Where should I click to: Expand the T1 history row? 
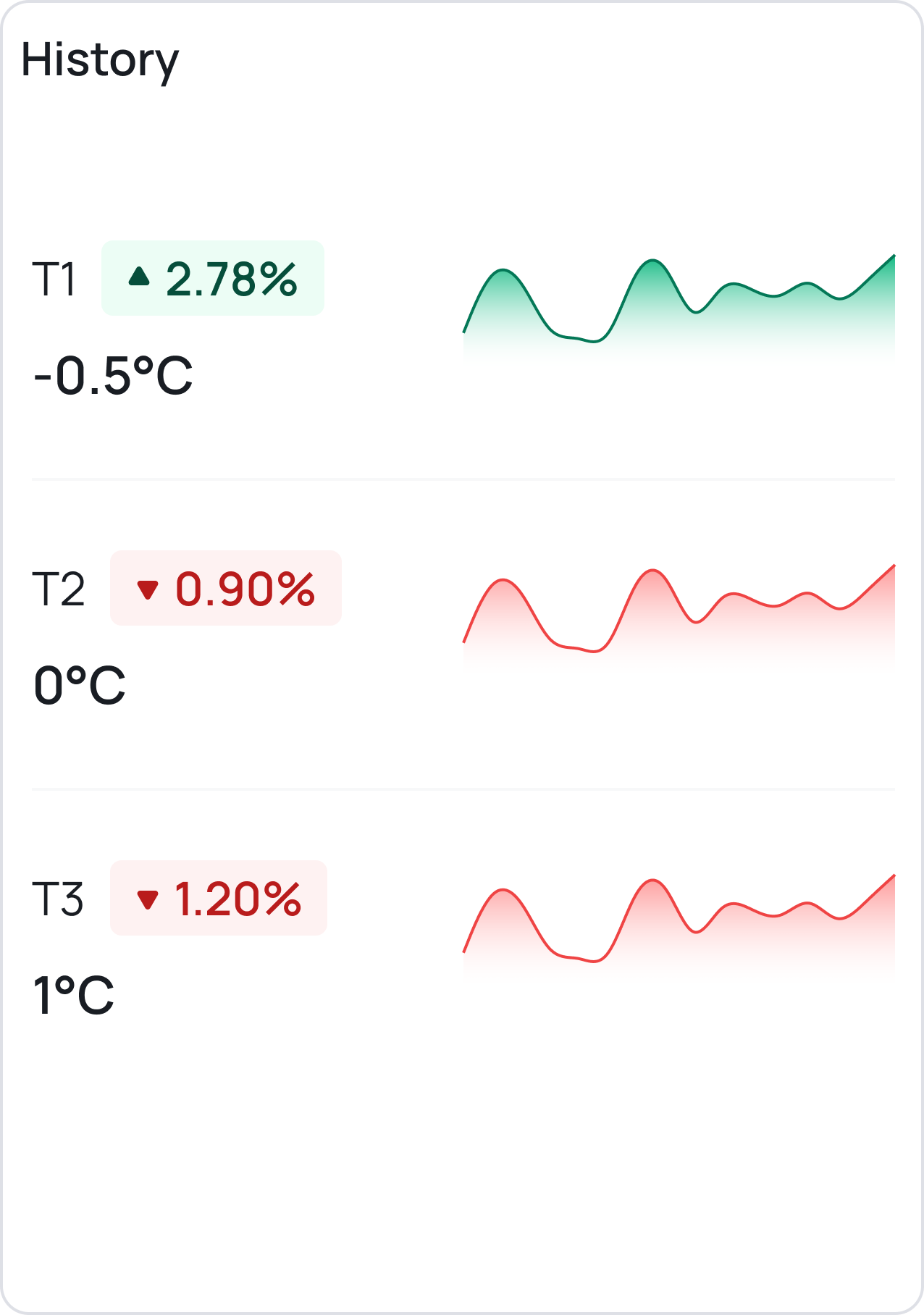point(462,326)
